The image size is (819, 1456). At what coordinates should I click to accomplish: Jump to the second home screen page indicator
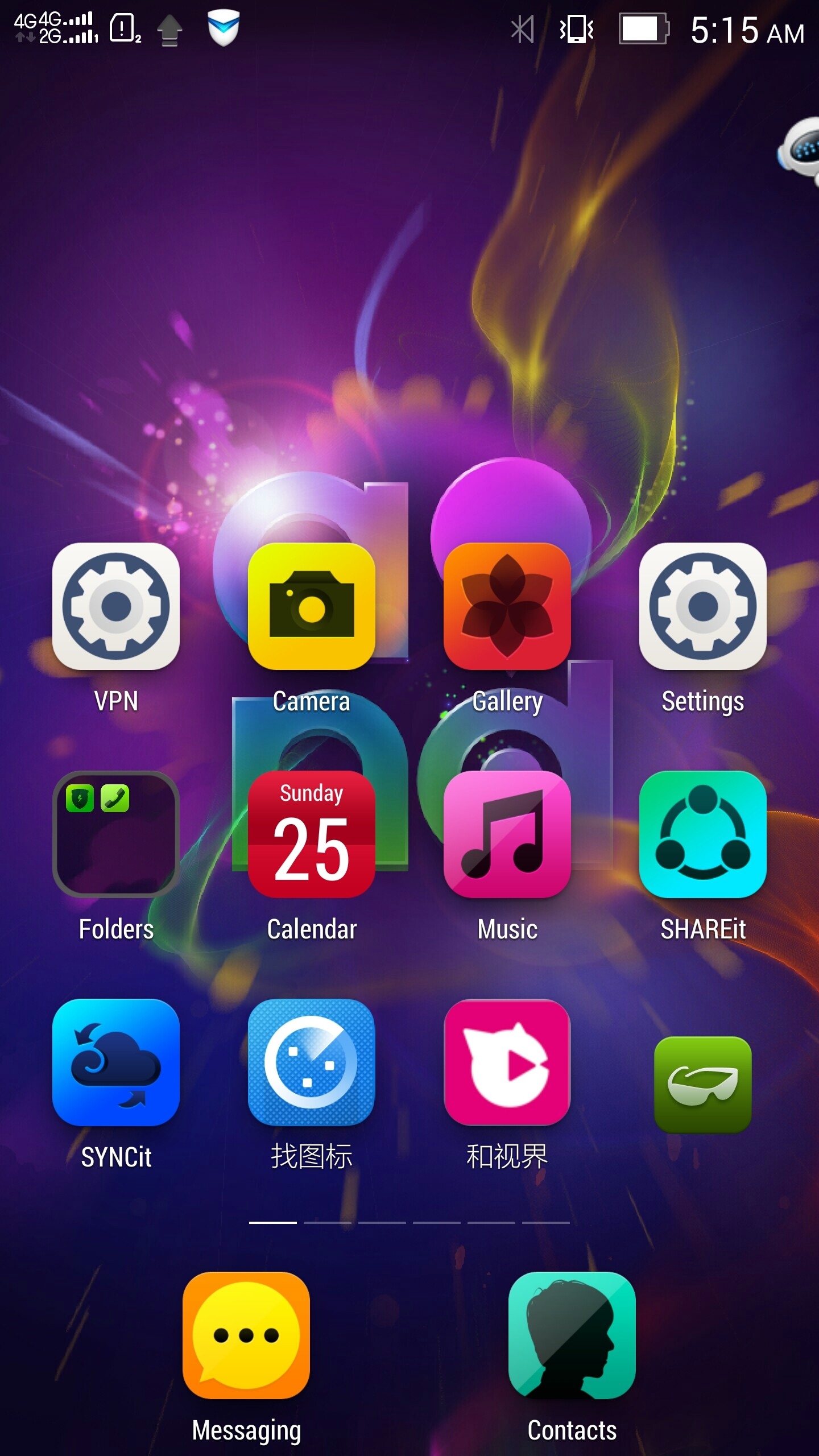tap(328, 1222)
